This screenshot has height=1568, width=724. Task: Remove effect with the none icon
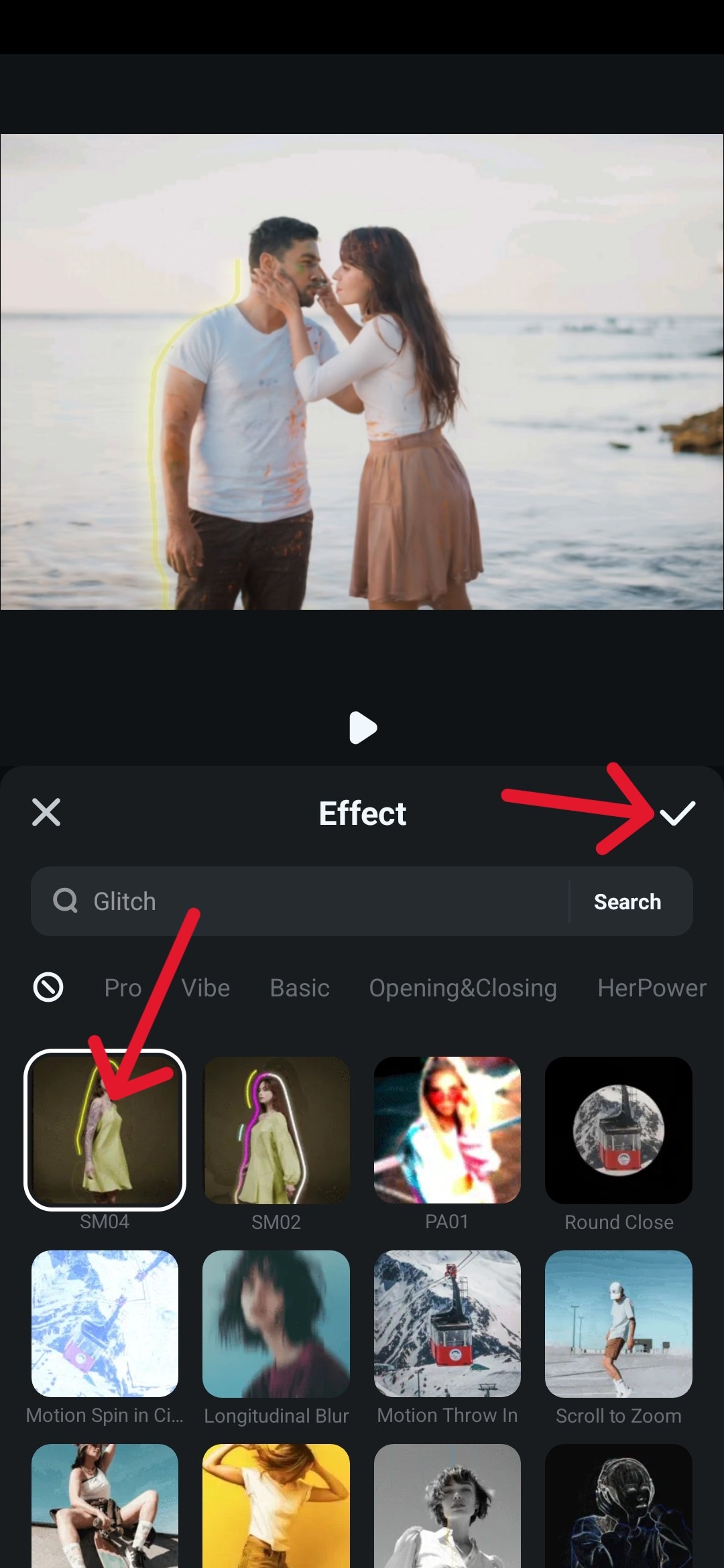(48, 987)
